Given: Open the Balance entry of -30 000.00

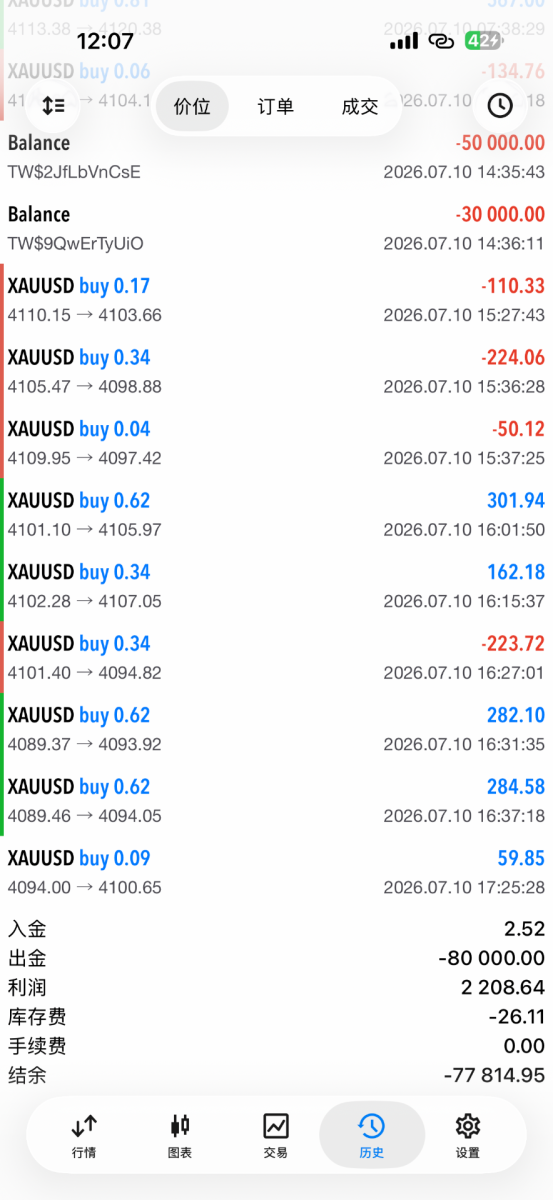Looking at the screenshot, I should (x=276, y=228).
